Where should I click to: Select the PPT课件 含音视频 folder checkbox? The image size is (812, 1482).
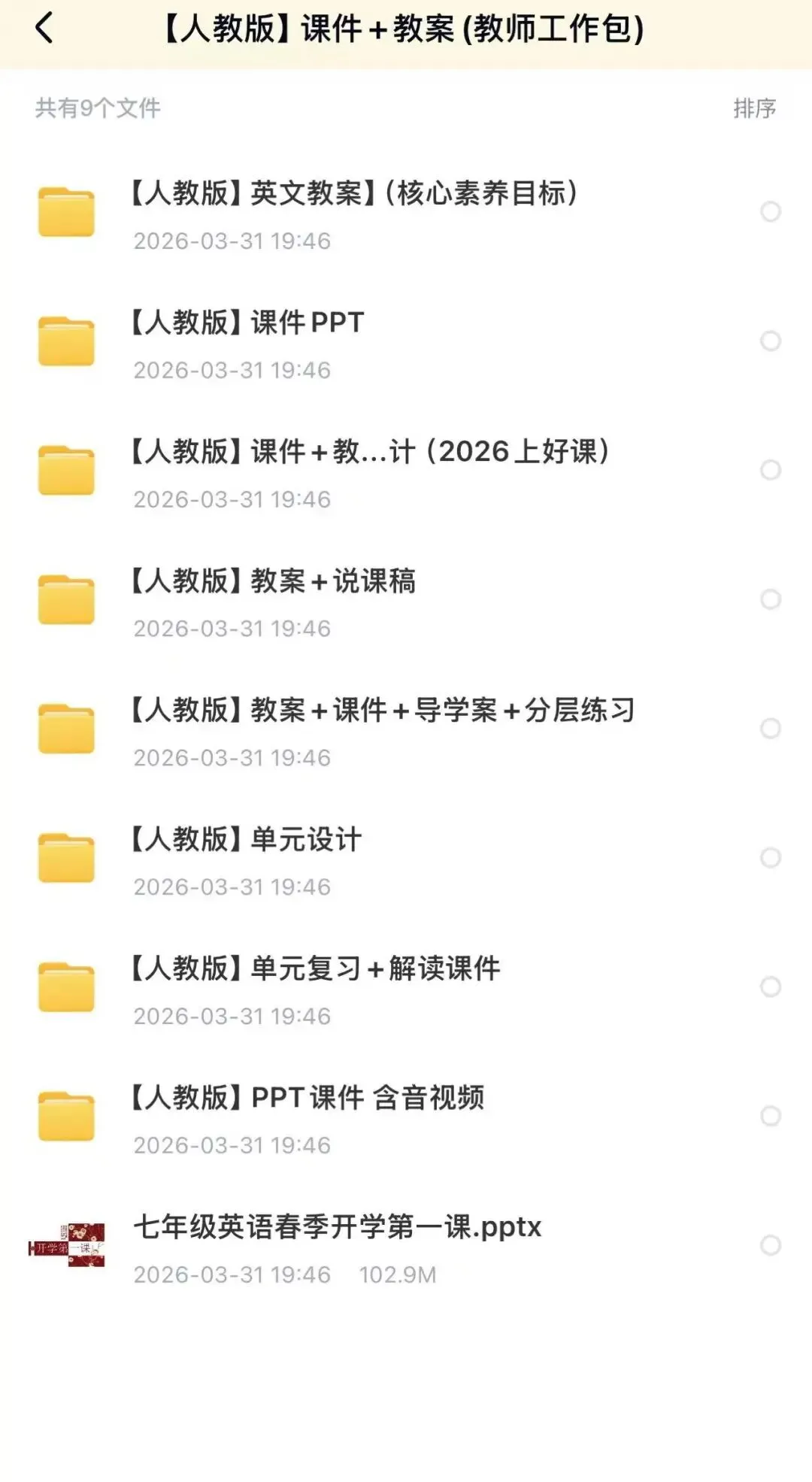(771, 1116)
